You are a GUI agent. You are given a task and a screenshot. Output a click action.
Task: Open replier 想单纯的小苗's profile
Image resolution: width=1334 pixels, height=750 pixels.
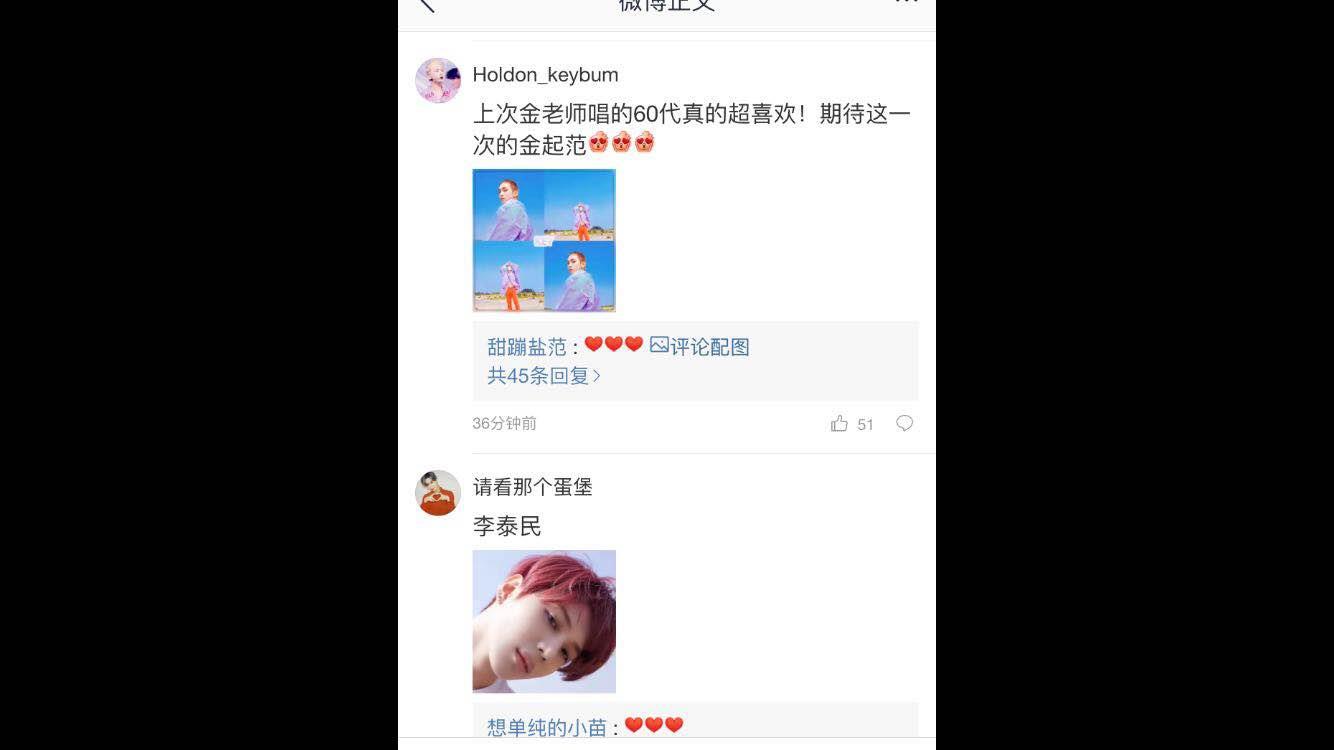546,727
